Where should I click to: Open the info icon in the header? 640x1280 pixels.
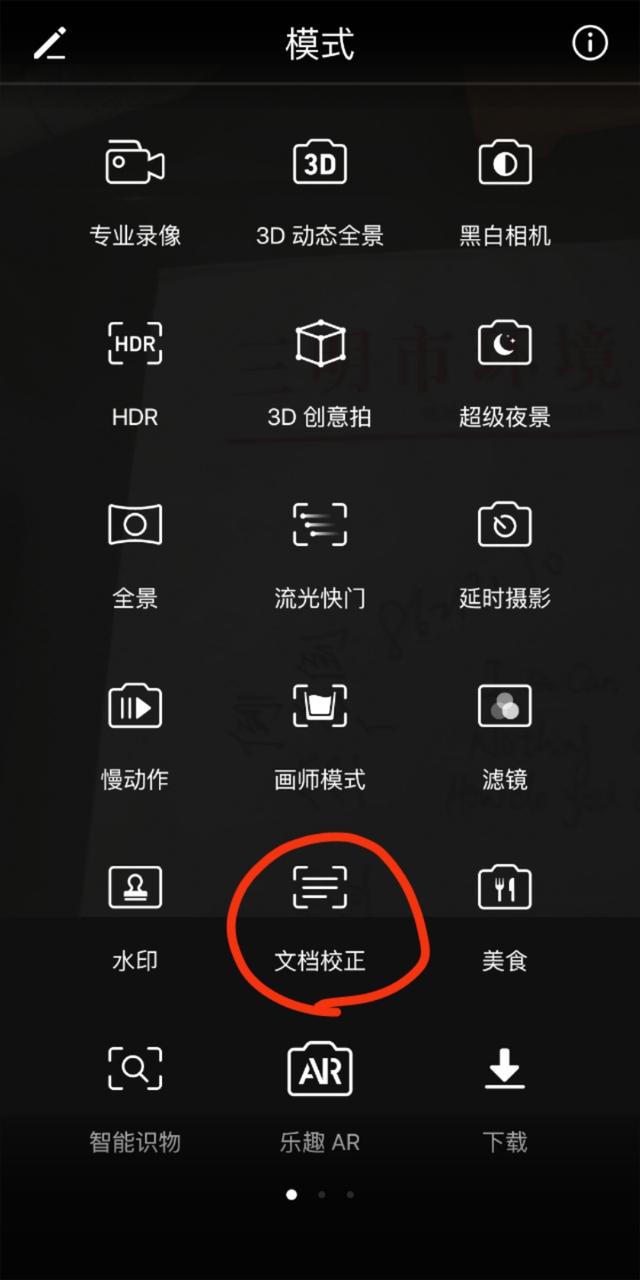point(589,43)
